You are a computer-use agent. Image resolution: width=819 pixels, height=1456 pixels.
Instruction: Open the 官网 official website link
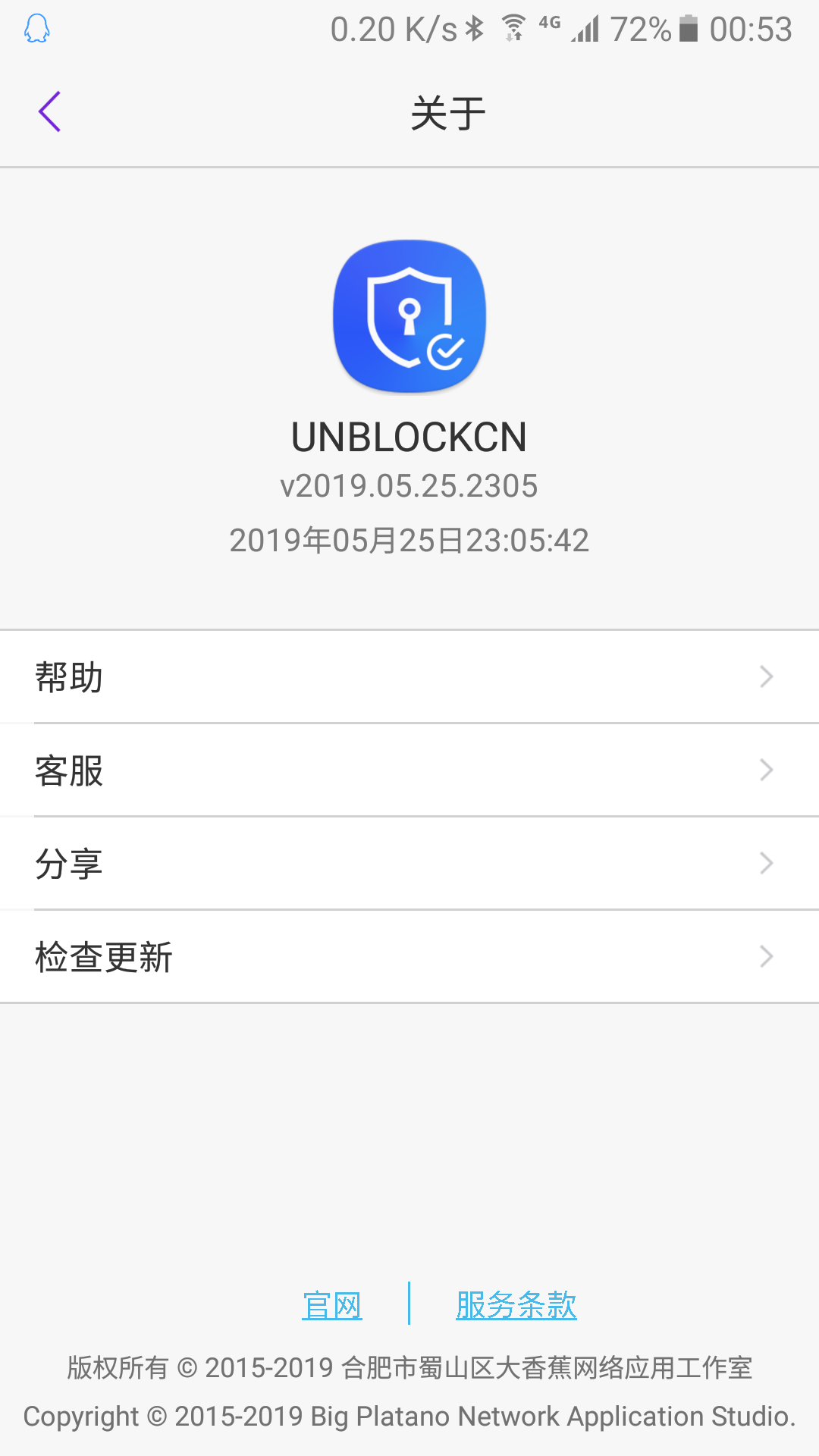pyautogui.click(x=332, y=1305)
